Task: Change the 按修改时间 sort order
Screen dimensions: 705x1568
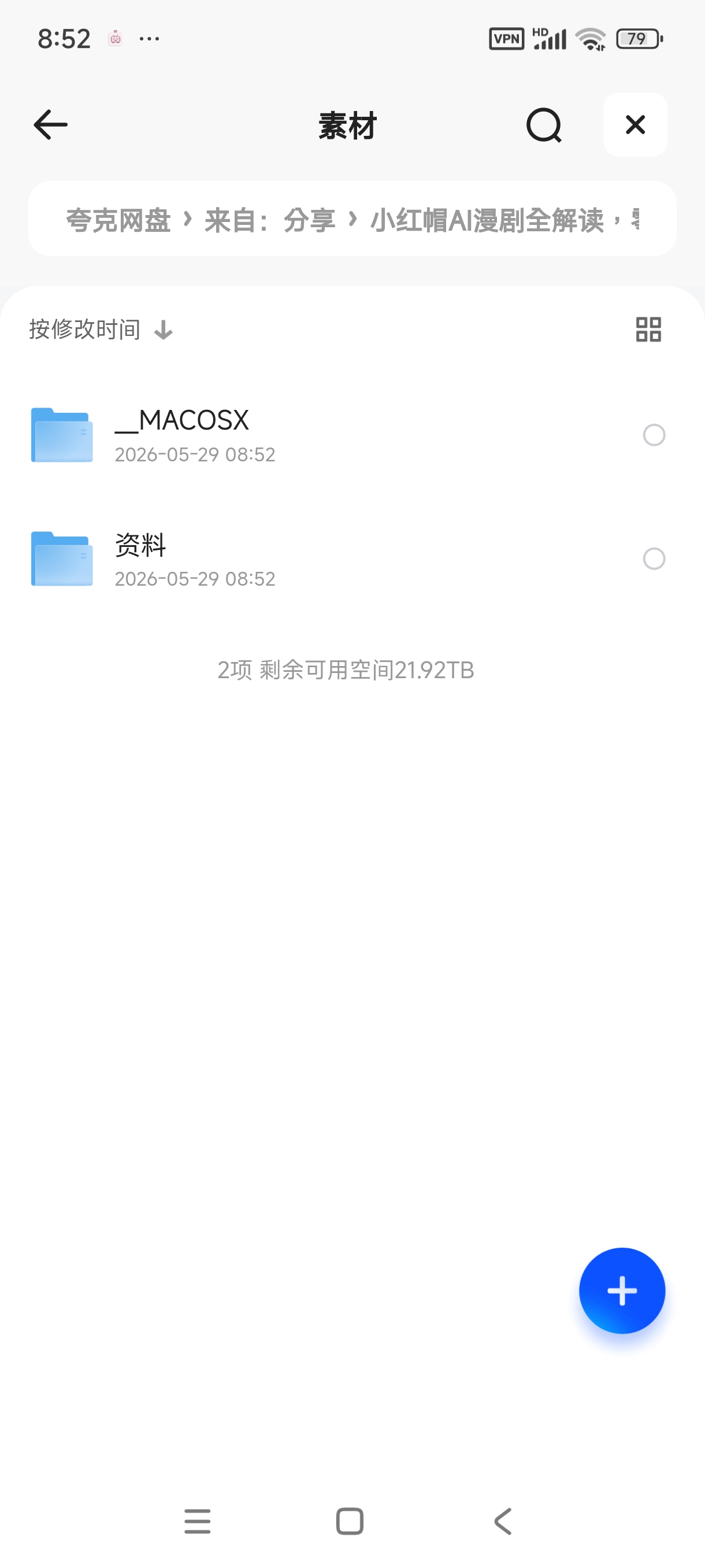Action: (x=101, y=330)
